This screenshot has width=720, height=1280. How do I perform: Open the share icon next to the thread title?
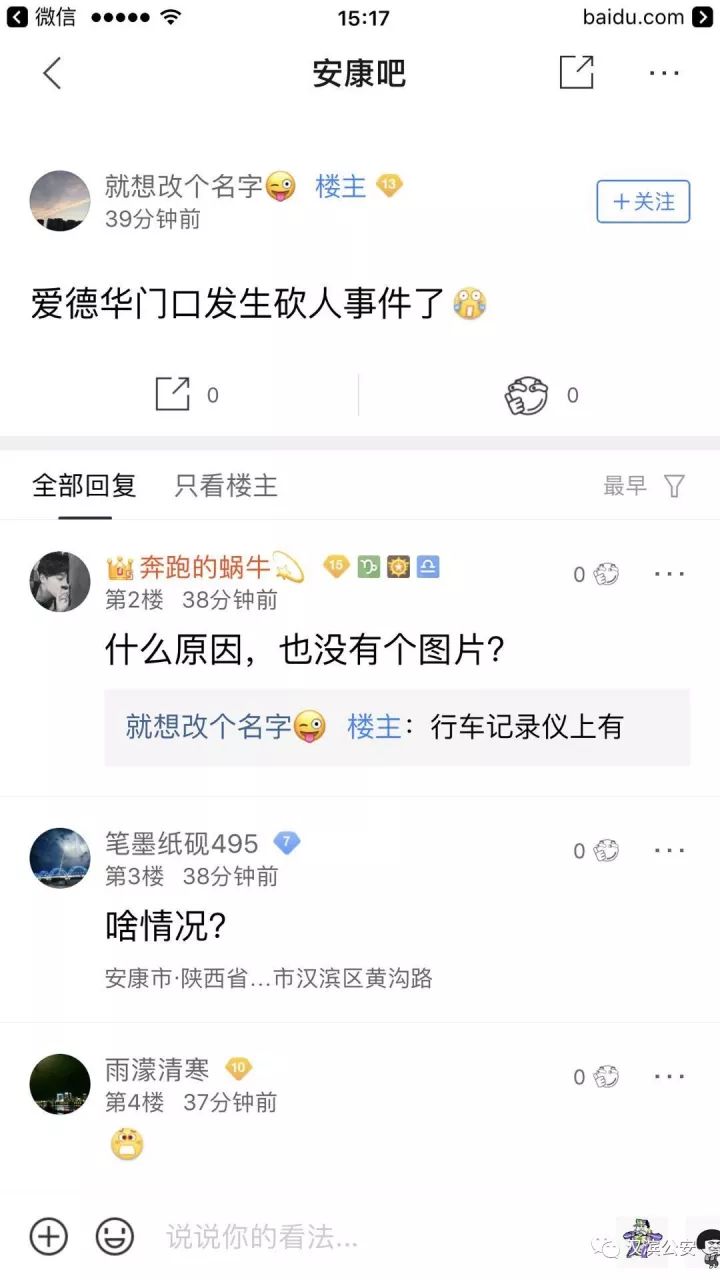click(577, 72)
